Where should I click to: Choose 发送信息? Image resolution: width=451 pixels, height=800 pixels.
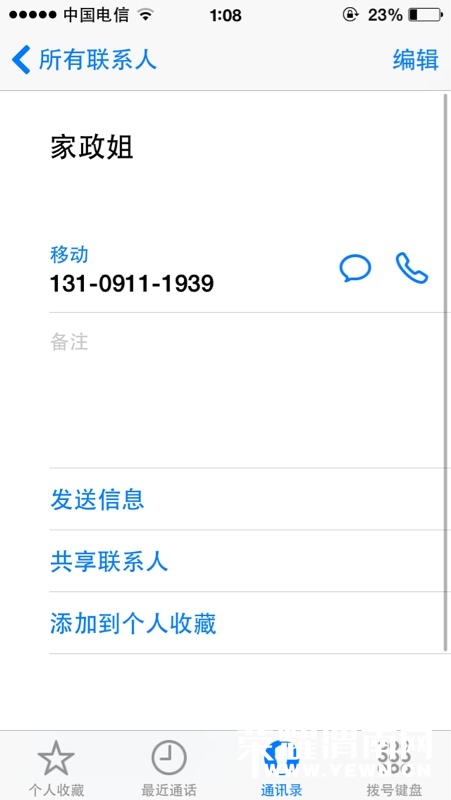tap(247, 499)
